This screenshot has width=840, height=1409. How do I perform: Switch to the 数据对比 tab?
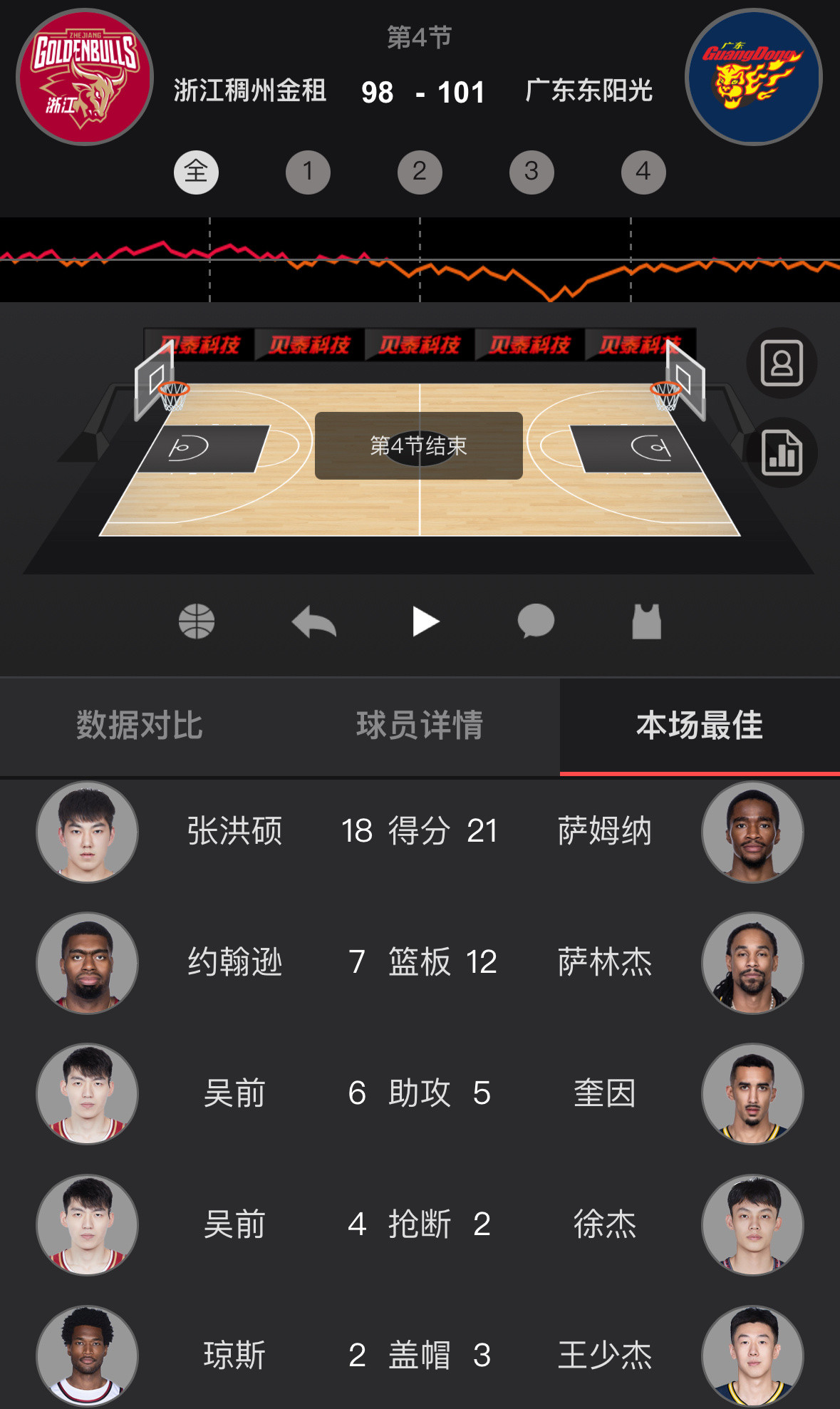pyautogui.click(x=140, y=725)
